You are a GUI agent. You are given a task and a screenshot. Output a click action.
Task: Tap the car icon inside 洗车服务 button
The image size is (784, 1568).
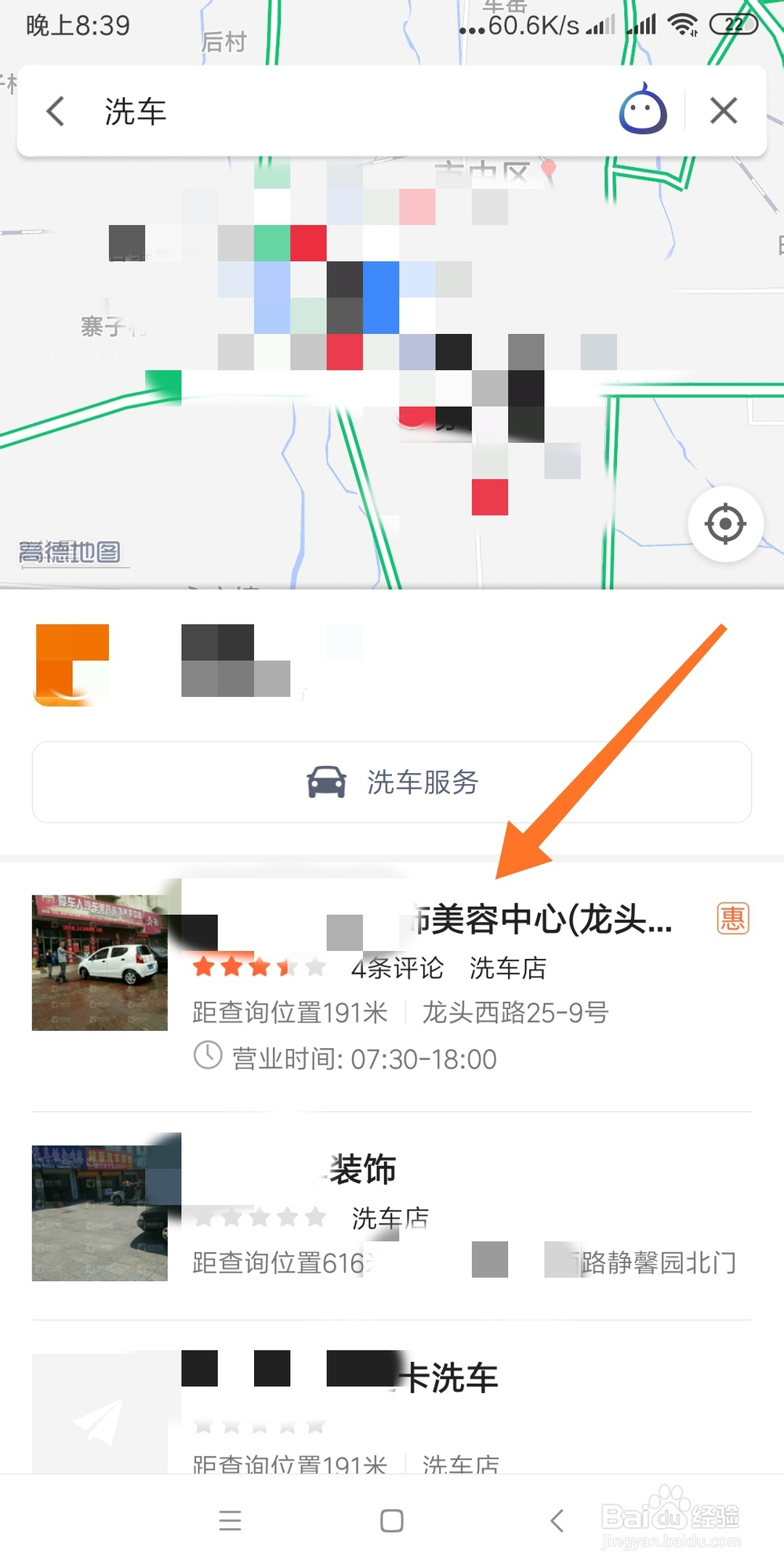[x=324, y=781]
